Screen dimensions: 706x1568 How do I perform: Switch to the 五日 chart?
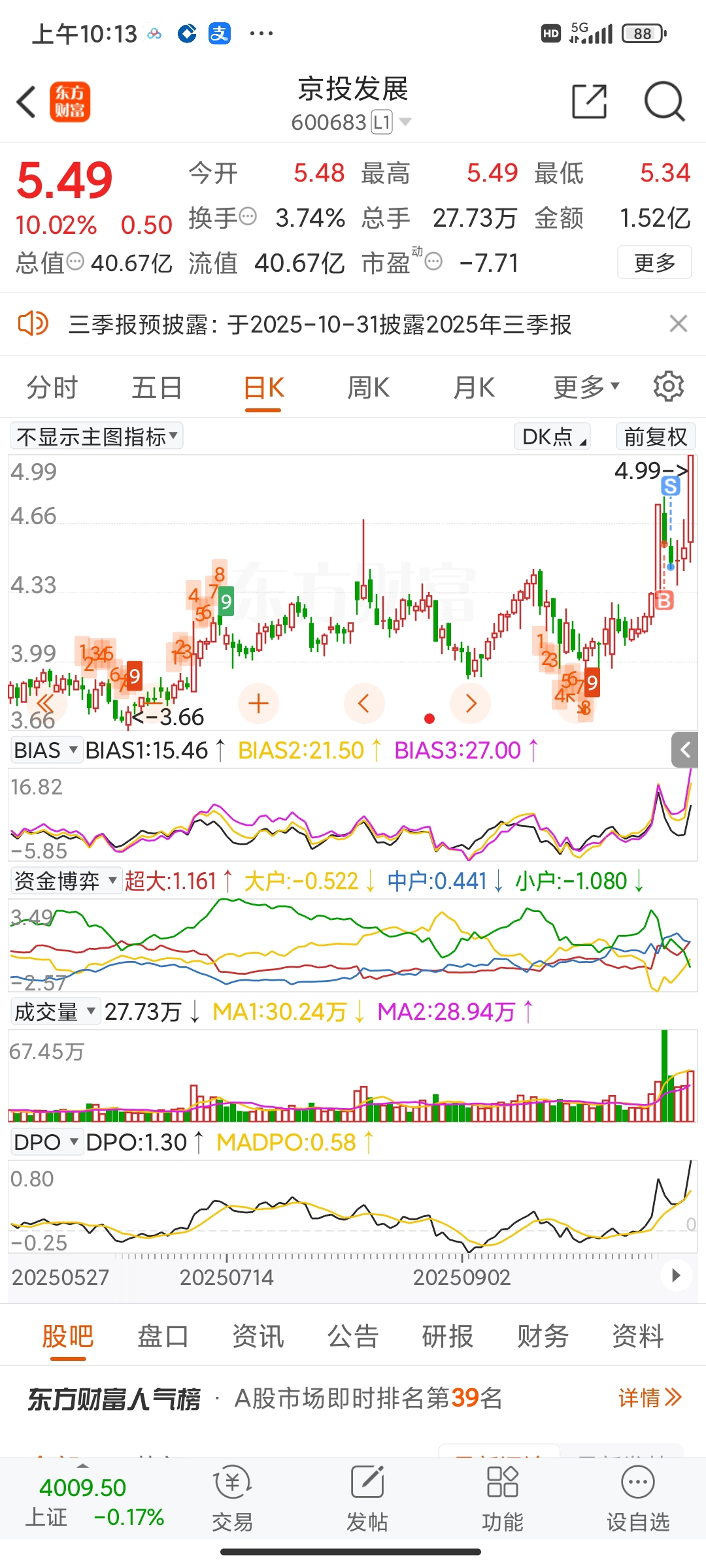tap(157, 387)
